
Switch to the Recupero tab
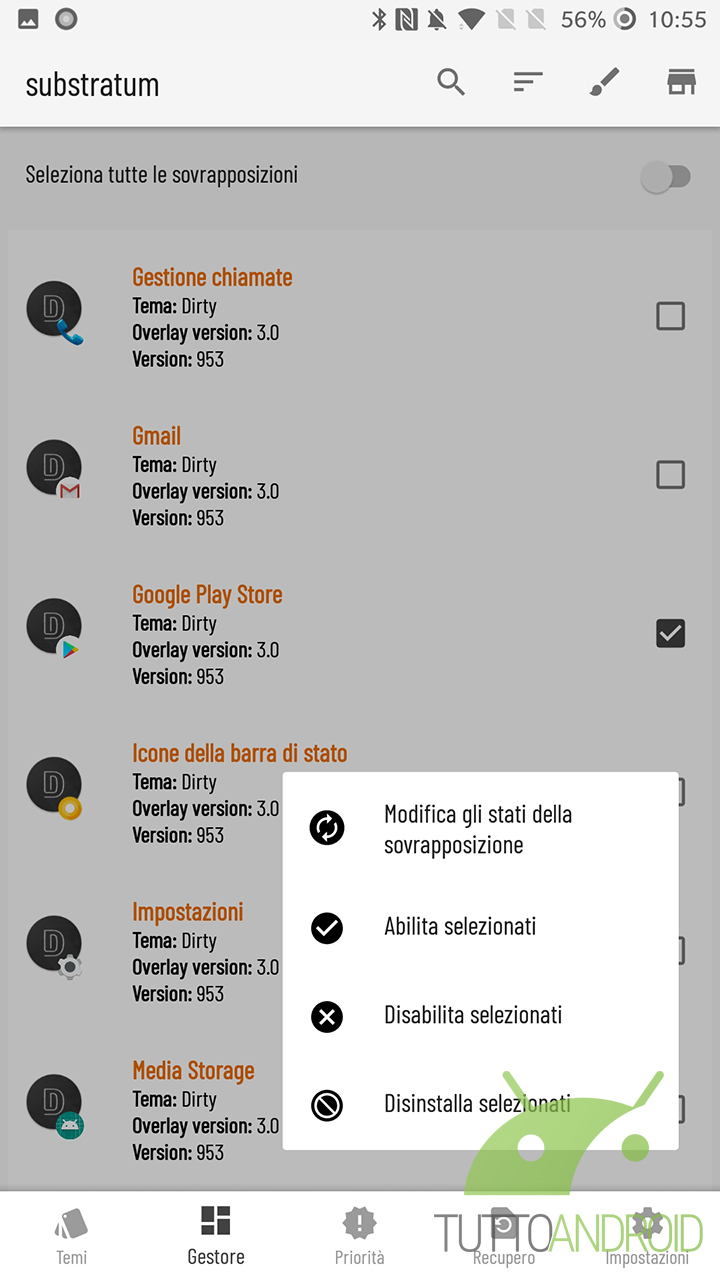(x=503, y=1236)
